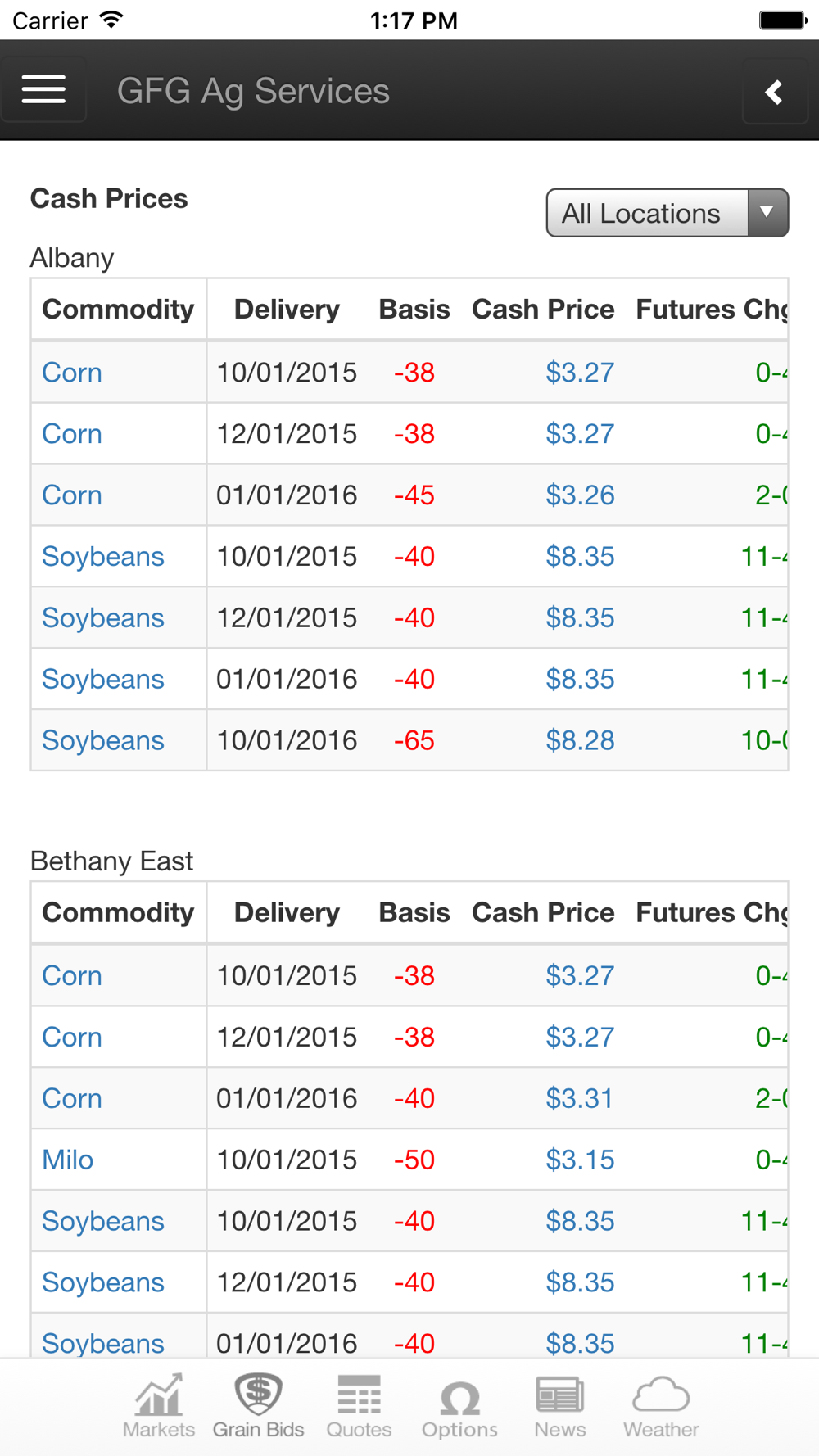Open the Milo commodity link
The width and height of the screenshot is (819, 1456).
[68, 1160]
